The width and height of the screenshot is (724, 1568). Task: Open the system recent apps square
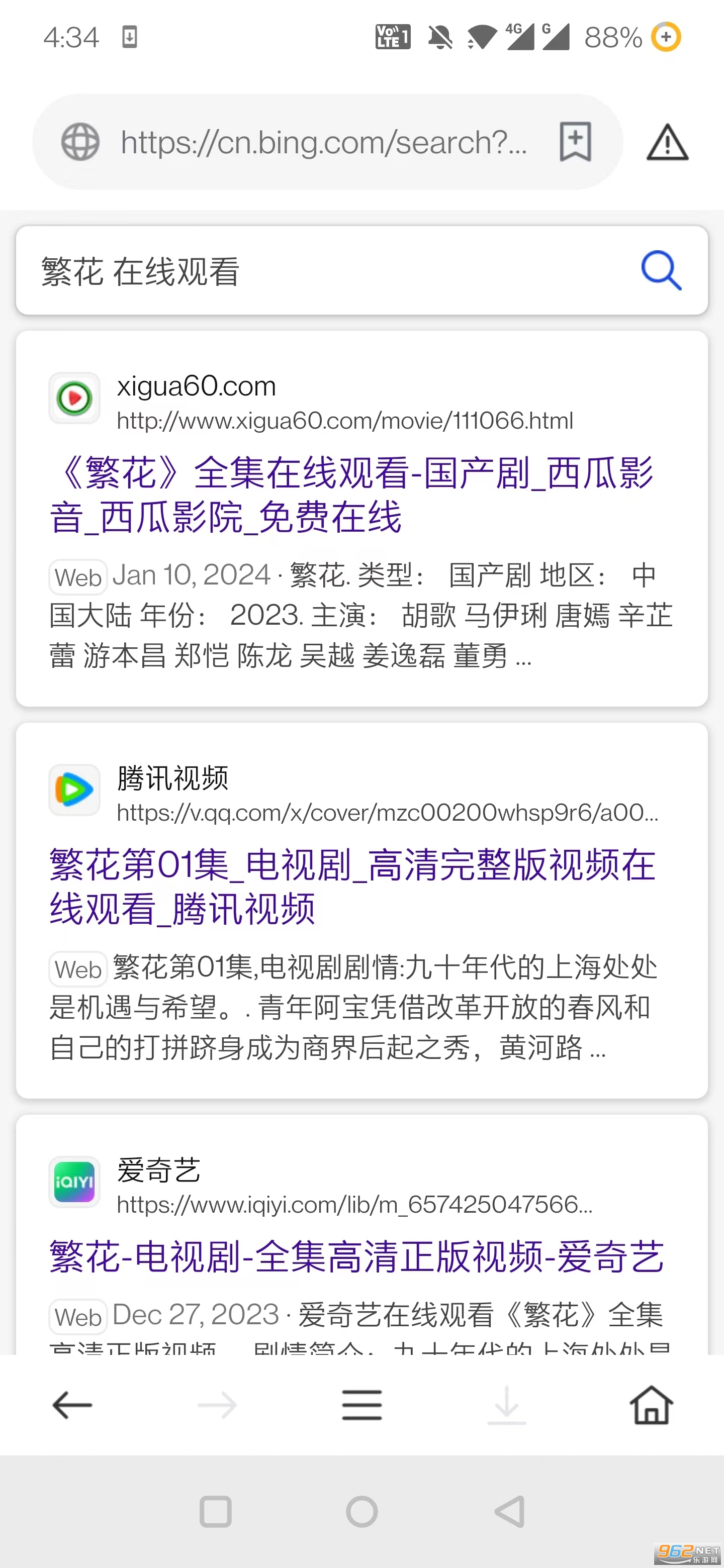point(216,1511)
